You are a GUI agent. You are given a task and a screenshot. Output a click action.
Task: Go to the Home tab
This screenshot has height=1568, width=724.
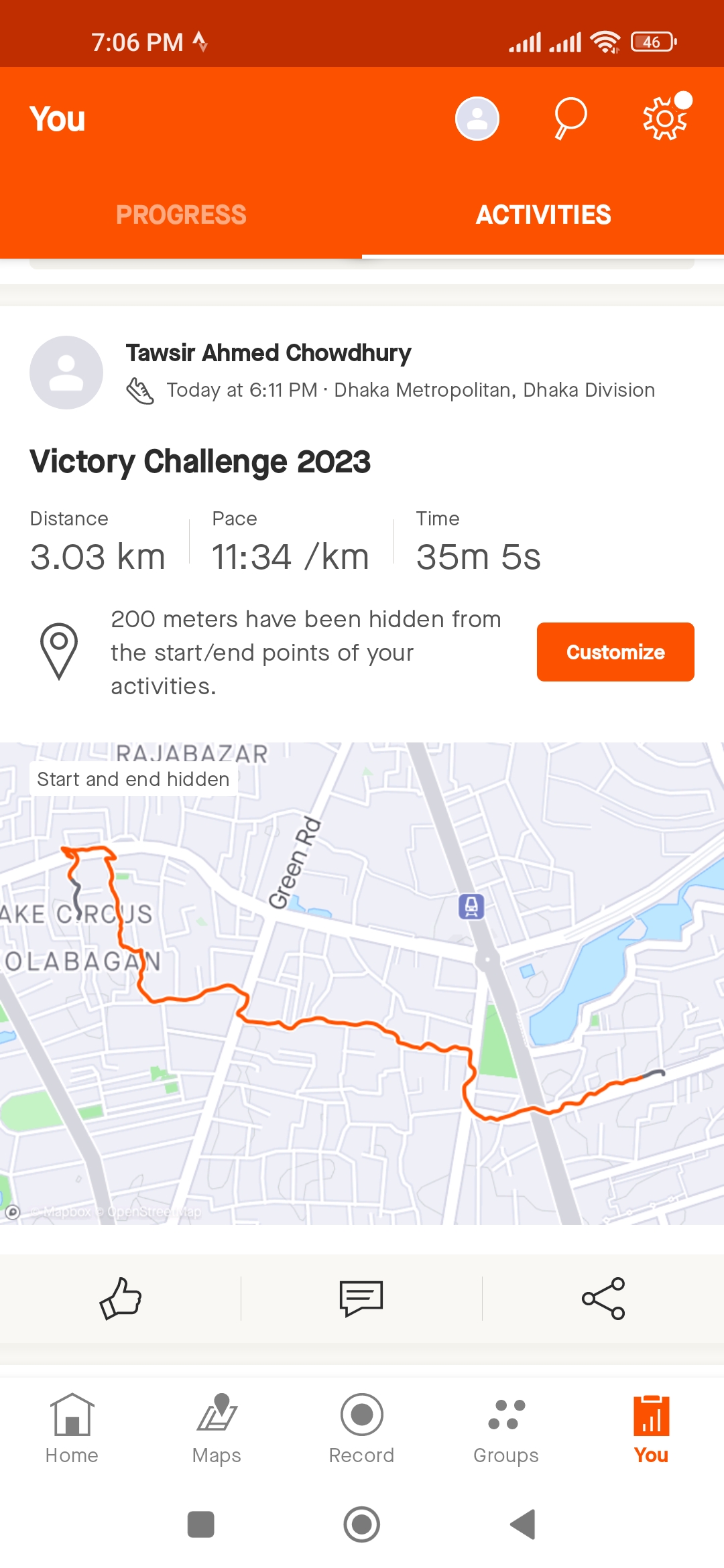72,1429
